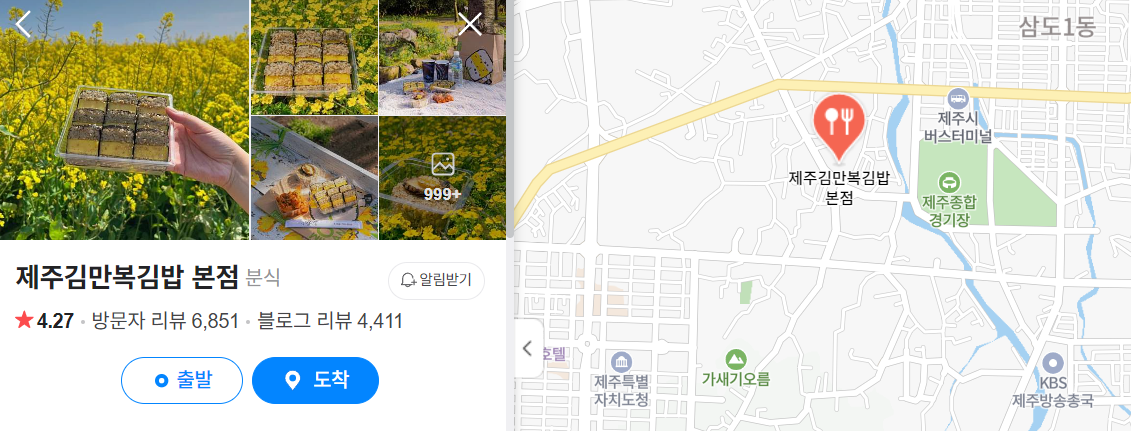
Task: Open 블로그 리뷰 4,411 reviews
Action: click(330, 321)
